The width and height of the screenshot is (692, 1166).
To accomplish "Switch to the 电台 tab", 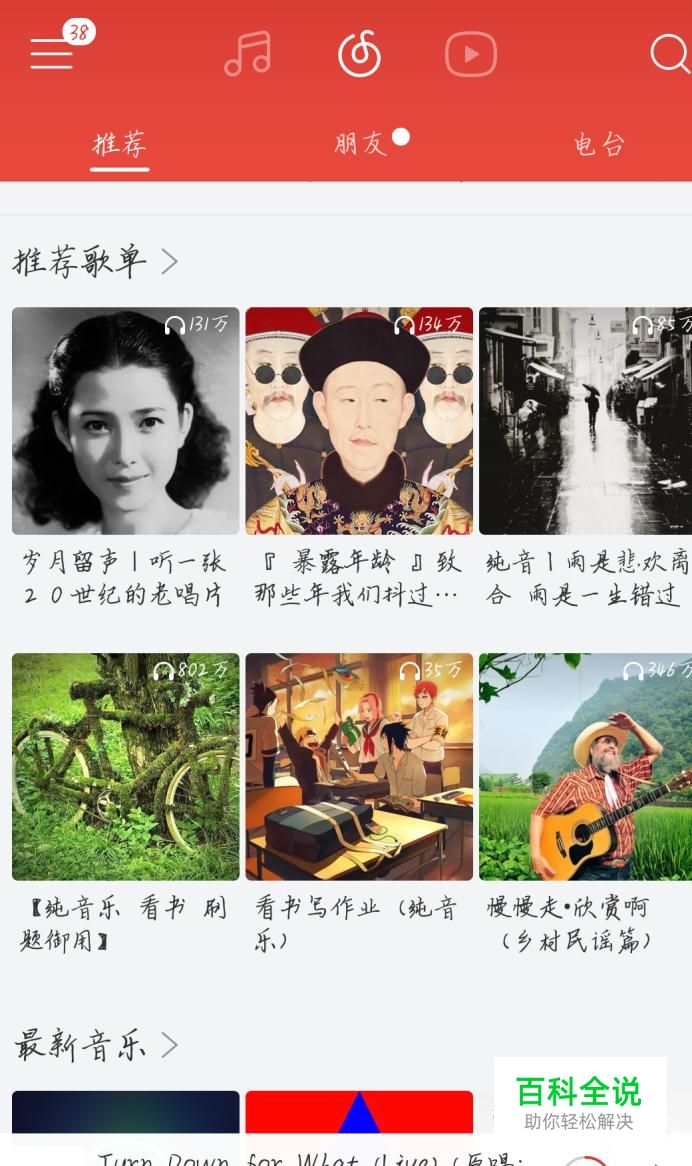I will pyautogui.click(x=599, y=144).
